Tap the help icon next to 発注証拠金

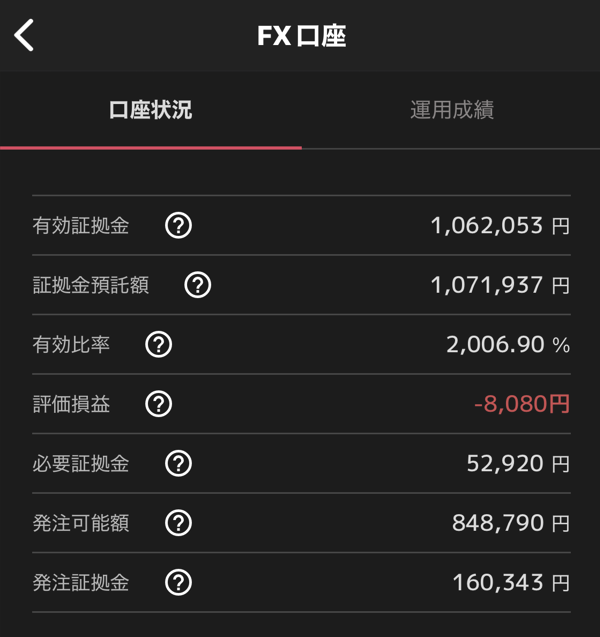click(x=178, y=582)
